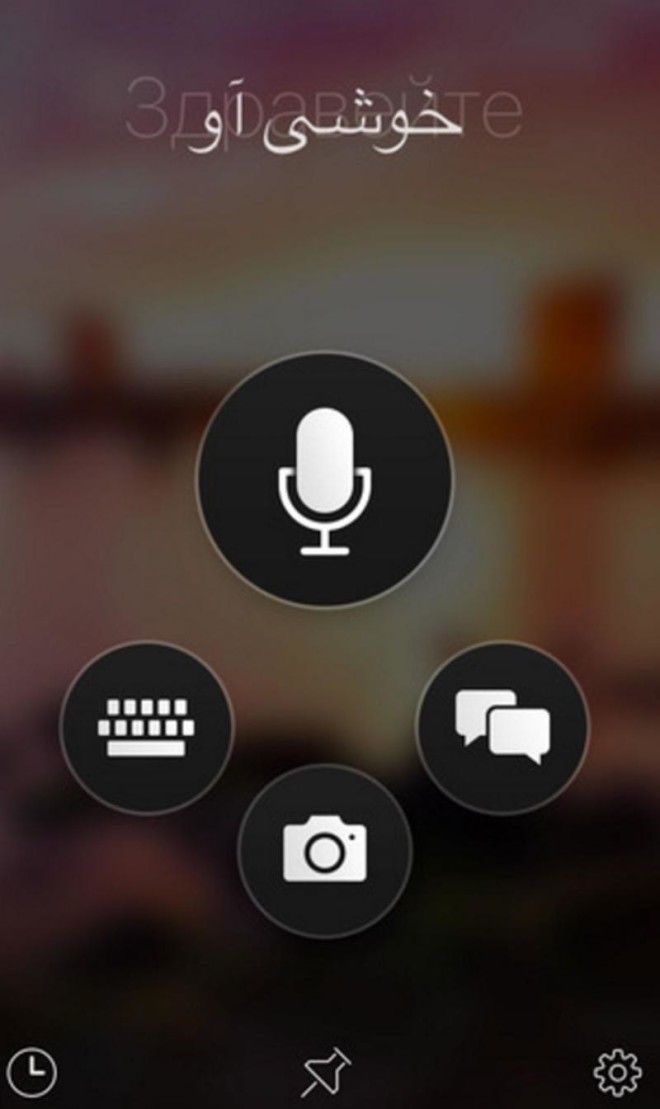The image size is (660, 1109).
Task: Open keyboard text translation
Action: tap(146, 728)
